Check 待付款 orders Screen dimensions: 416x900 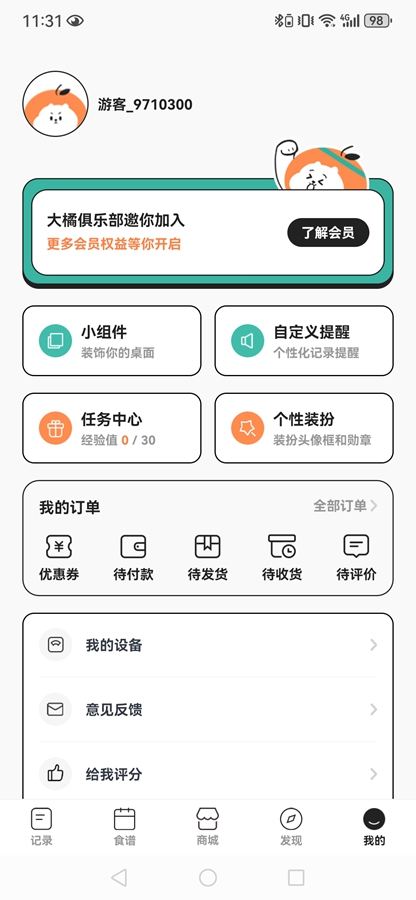point(133,557)
